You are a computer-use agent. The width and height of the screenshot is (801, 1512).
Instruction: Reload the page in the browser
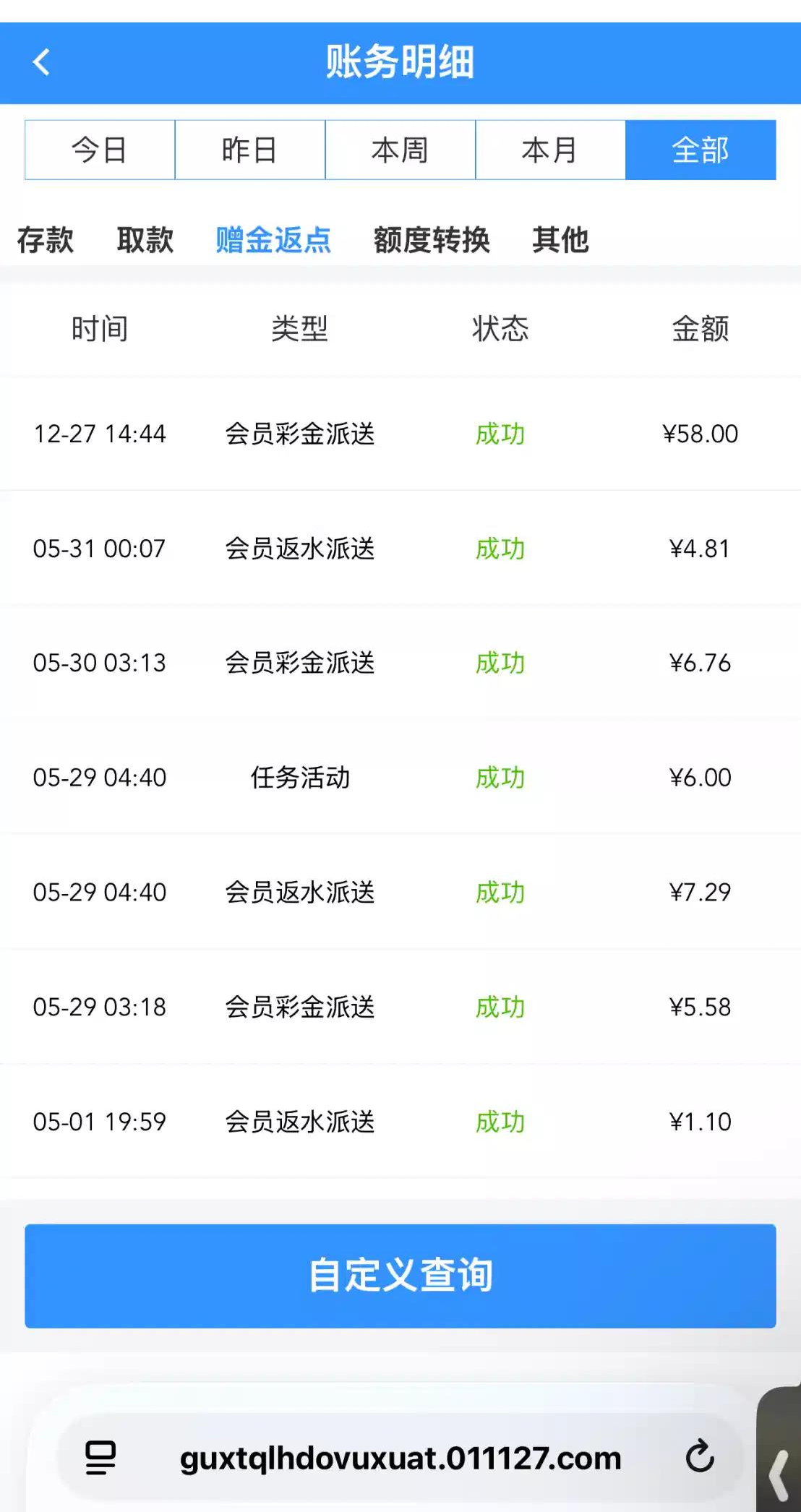point(699,1457)
